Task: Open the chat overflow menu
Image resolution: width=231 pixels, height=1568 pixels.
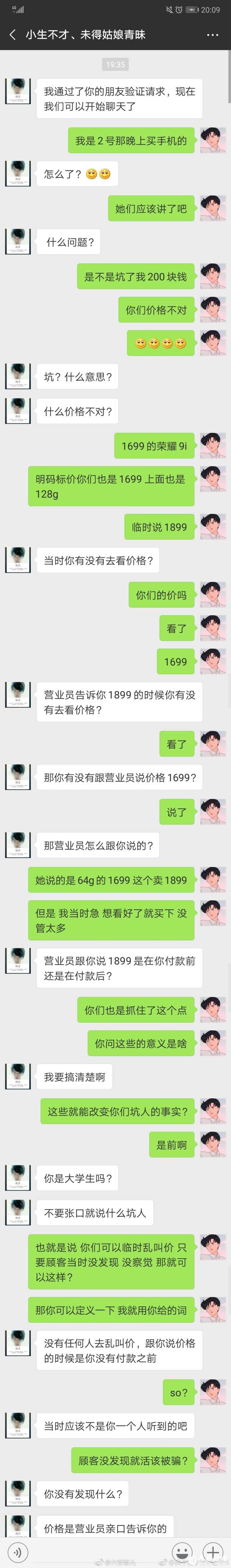Action: (x=212, y=35)
